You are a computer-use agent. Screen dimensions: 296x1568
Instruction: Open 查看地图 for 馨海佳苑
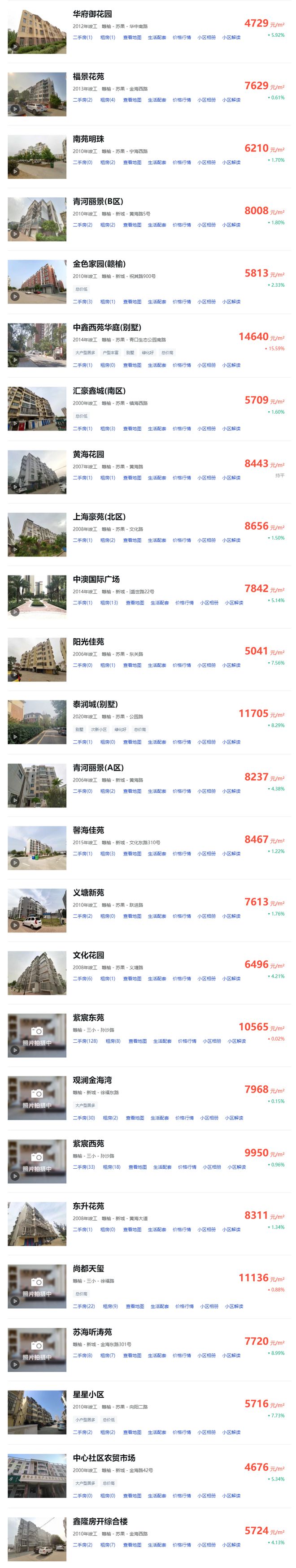(x=132, y=853)
